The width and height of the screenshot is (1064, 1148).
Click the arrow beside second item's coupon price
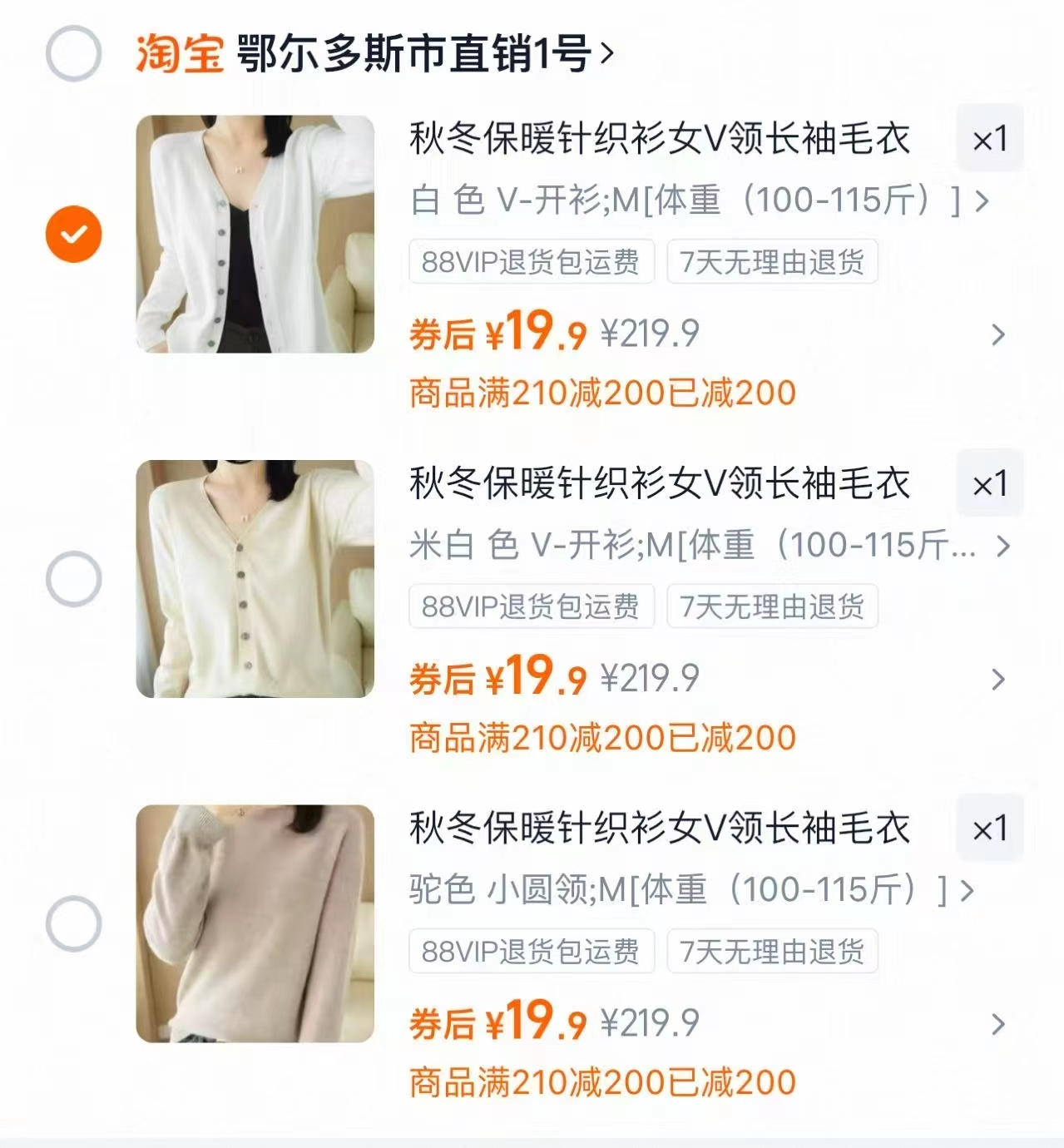(x=996, y=680)
